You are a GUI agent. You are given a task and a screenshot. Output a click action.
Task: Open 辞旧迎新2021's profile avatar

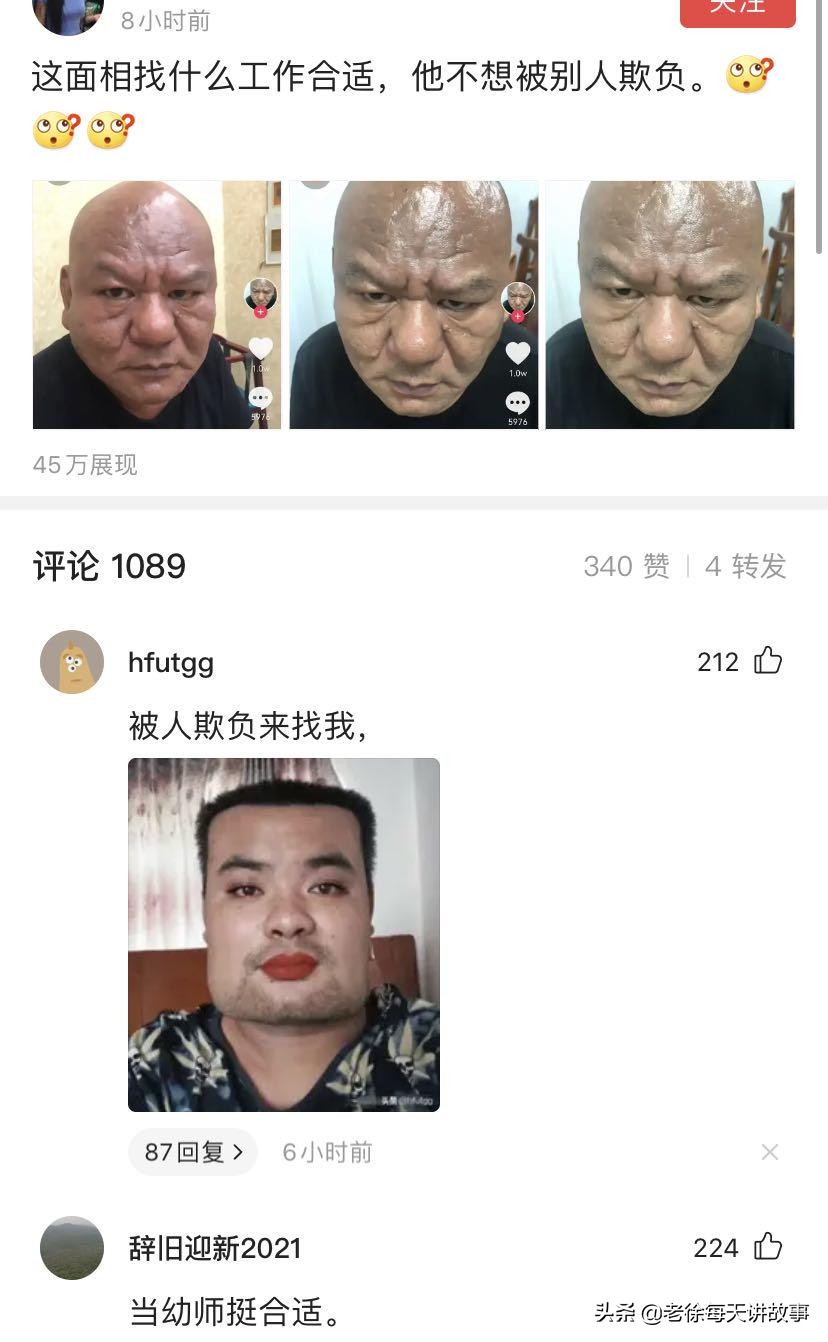click(x=72, y=1248)
